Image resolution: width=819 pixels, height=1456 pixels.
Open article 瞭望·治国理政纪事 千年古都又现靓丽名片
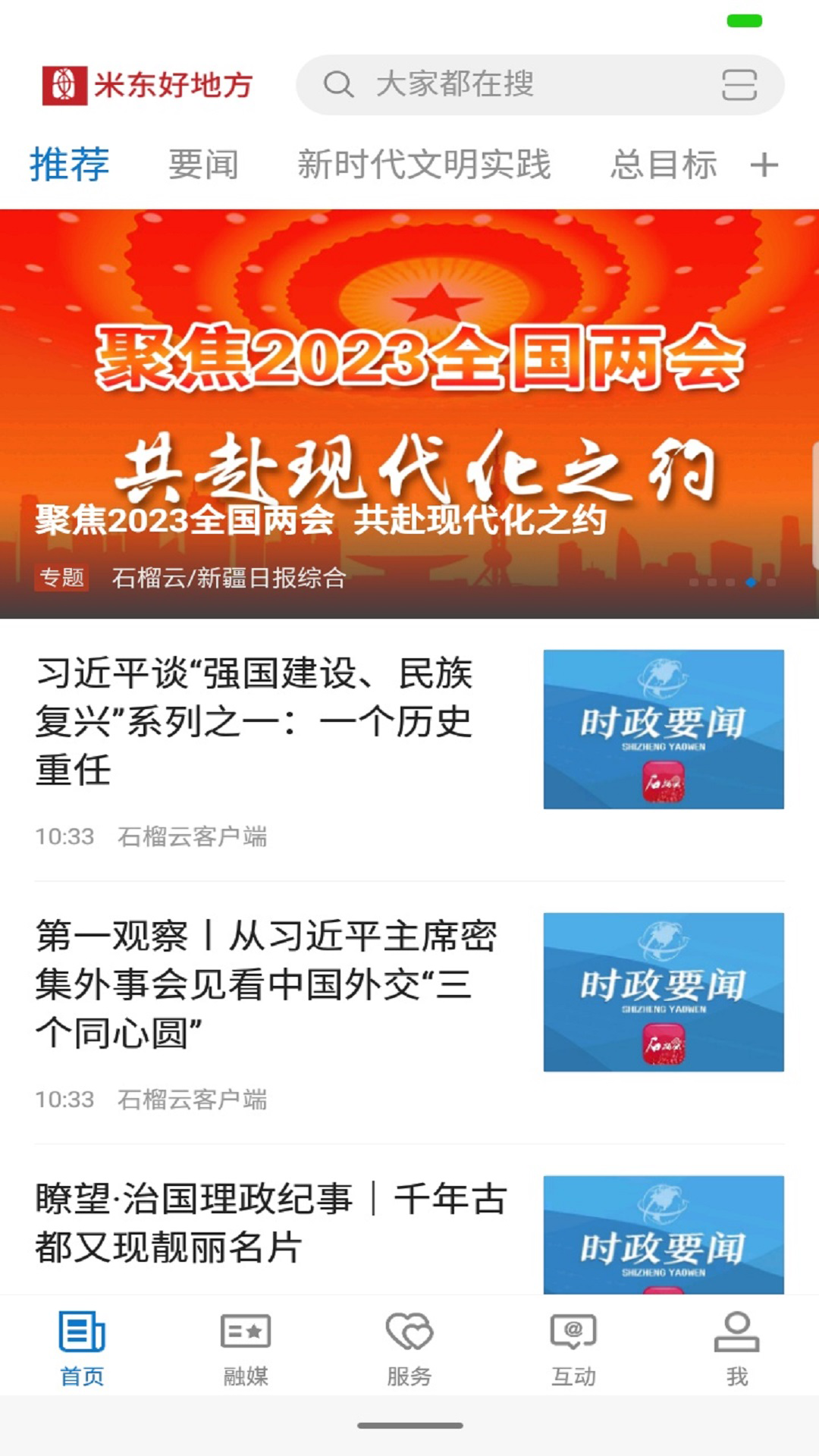271,1222
